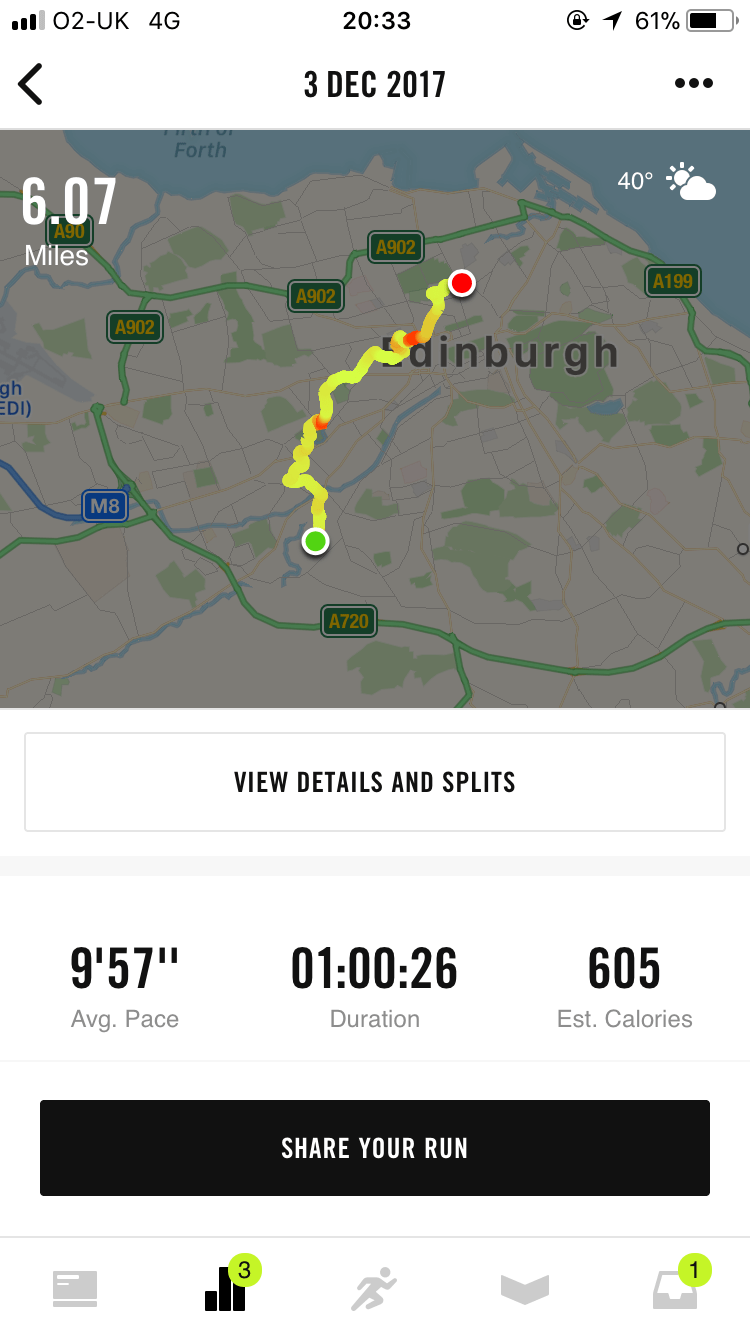The image size is (750, 1334).
Task: Tap the Share Your Run button
Action: click(375, 1148)
